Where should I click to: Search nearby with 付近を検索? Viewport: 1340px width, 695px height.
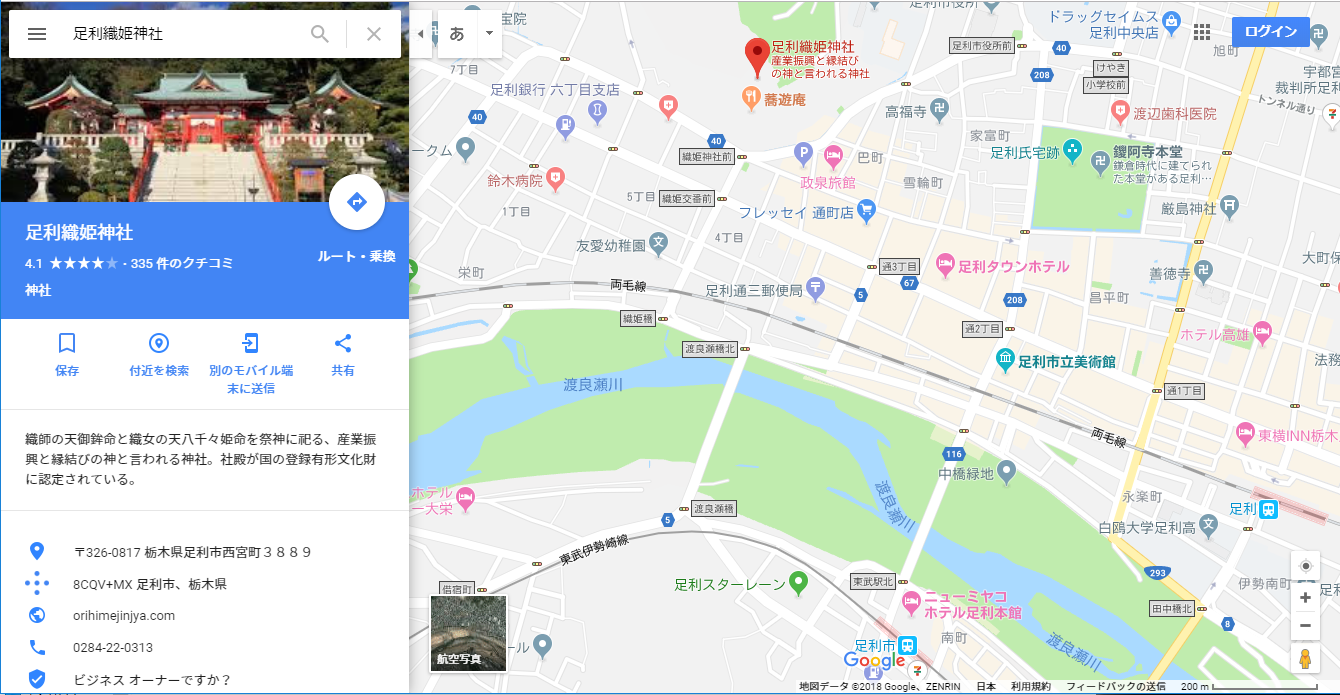pyautogui.click(x=159, y=354)
